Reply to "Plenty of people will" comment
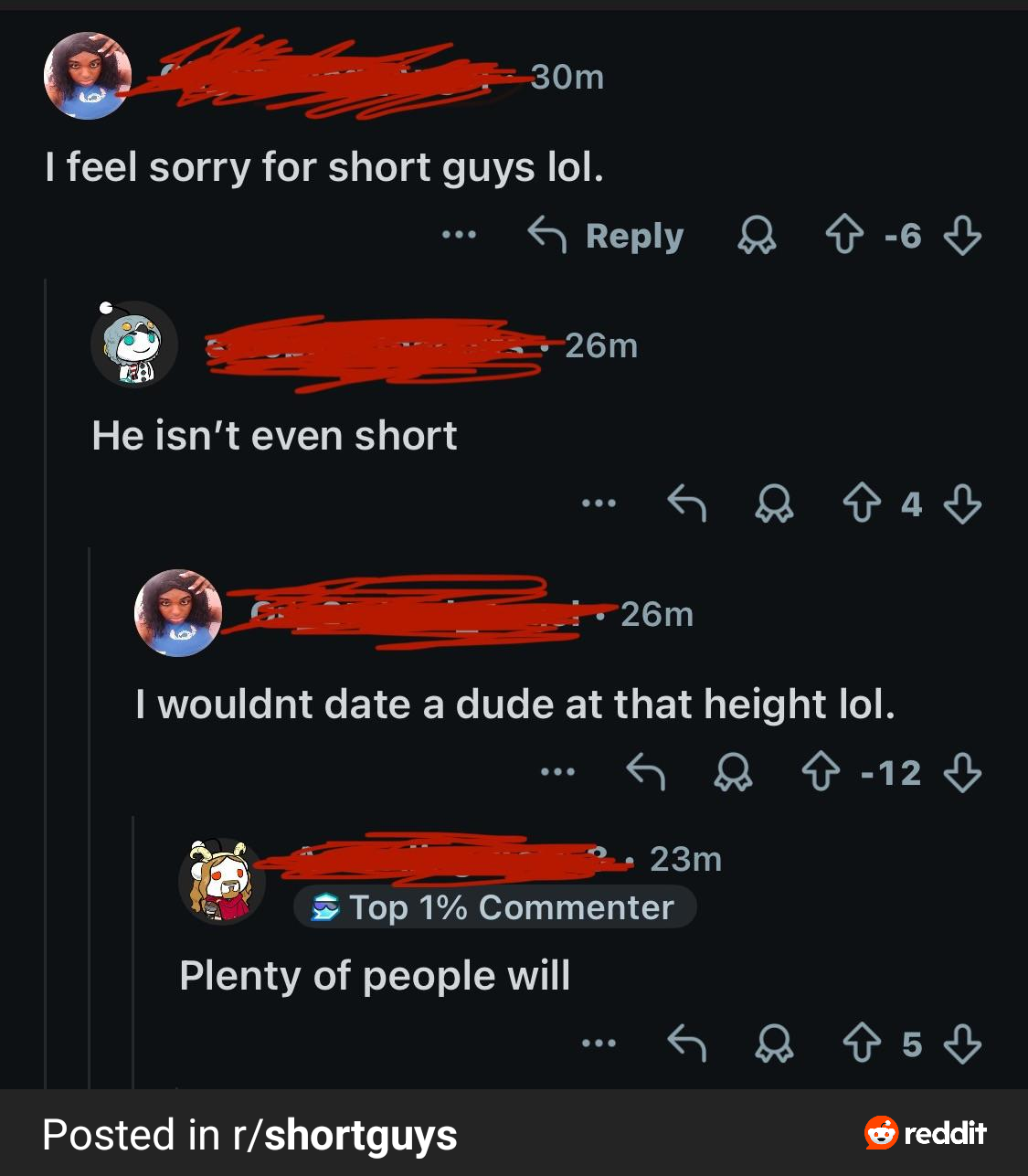 pyautogui.click(x=687, y=1043)
